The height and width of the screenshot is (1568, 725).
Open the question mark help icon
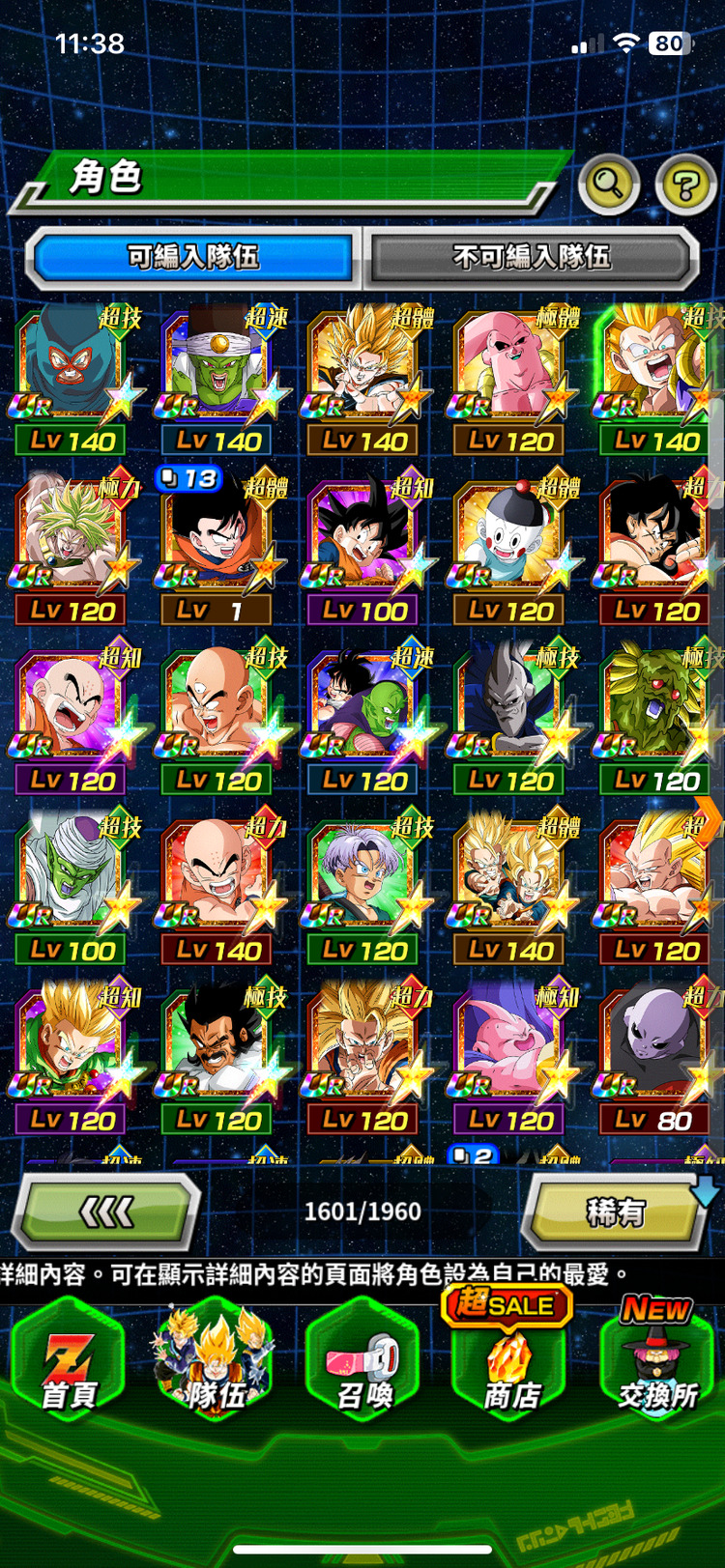685,184
